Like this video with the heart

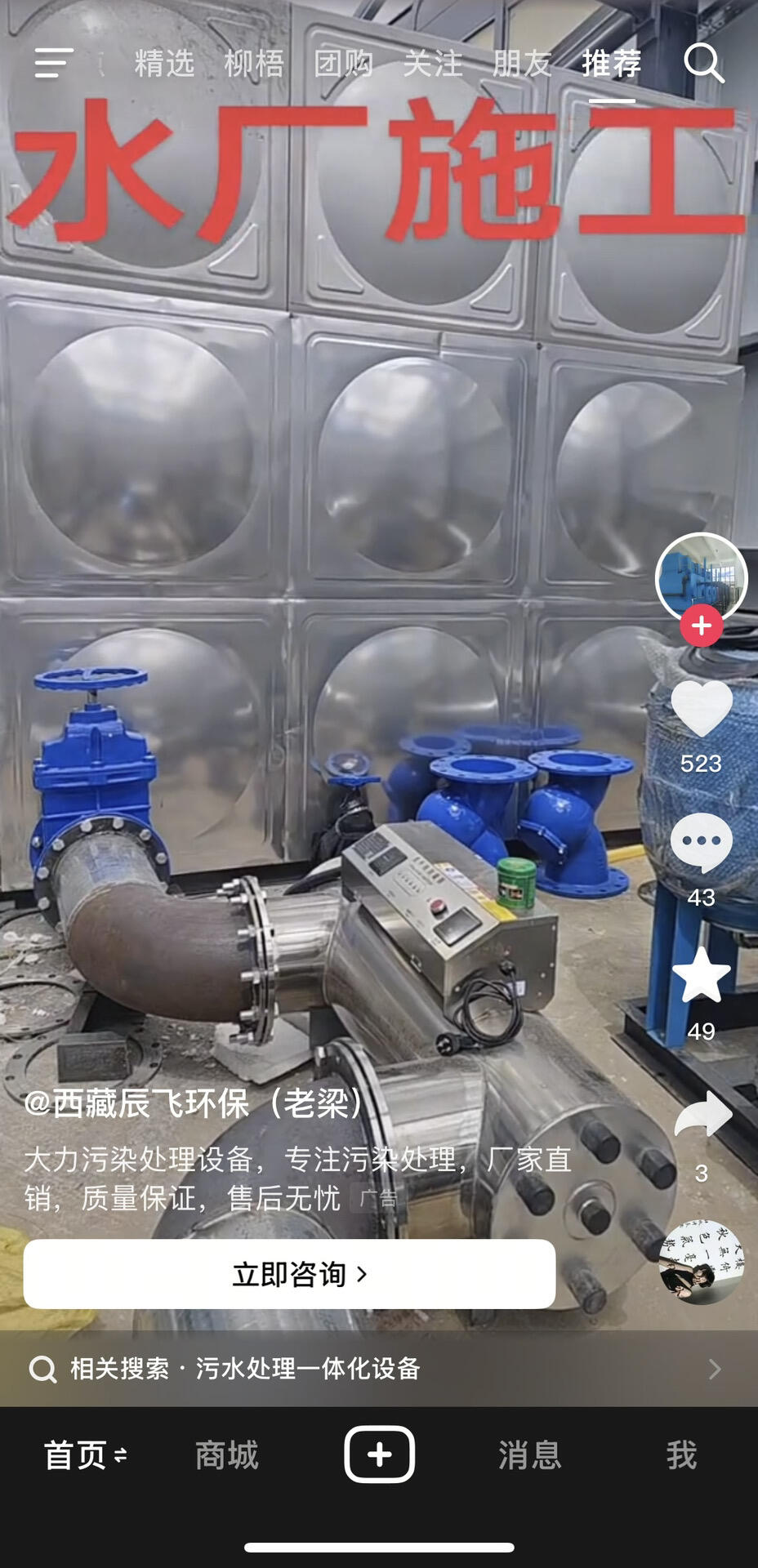701,709
